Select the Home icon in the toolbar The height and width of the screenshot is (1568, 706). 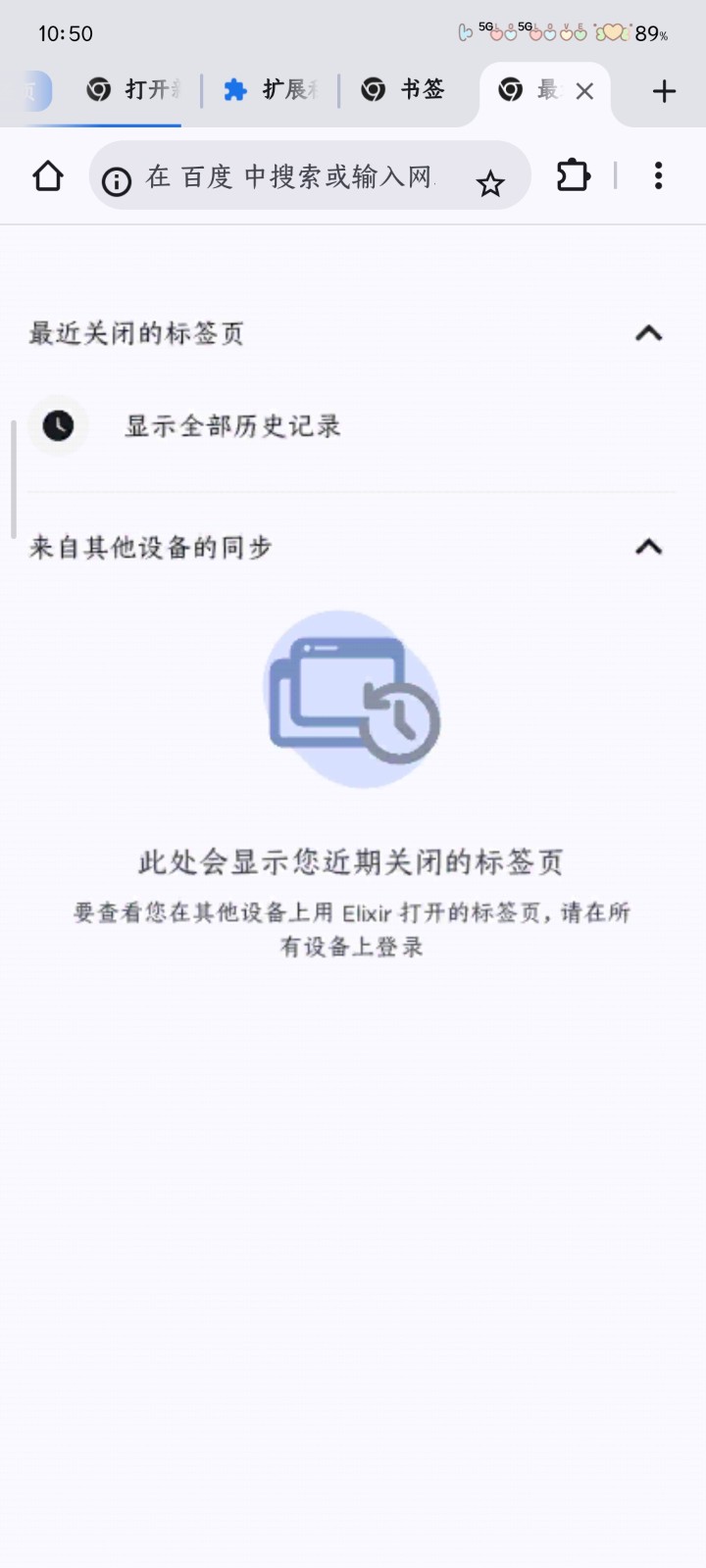tap(47, 176)
